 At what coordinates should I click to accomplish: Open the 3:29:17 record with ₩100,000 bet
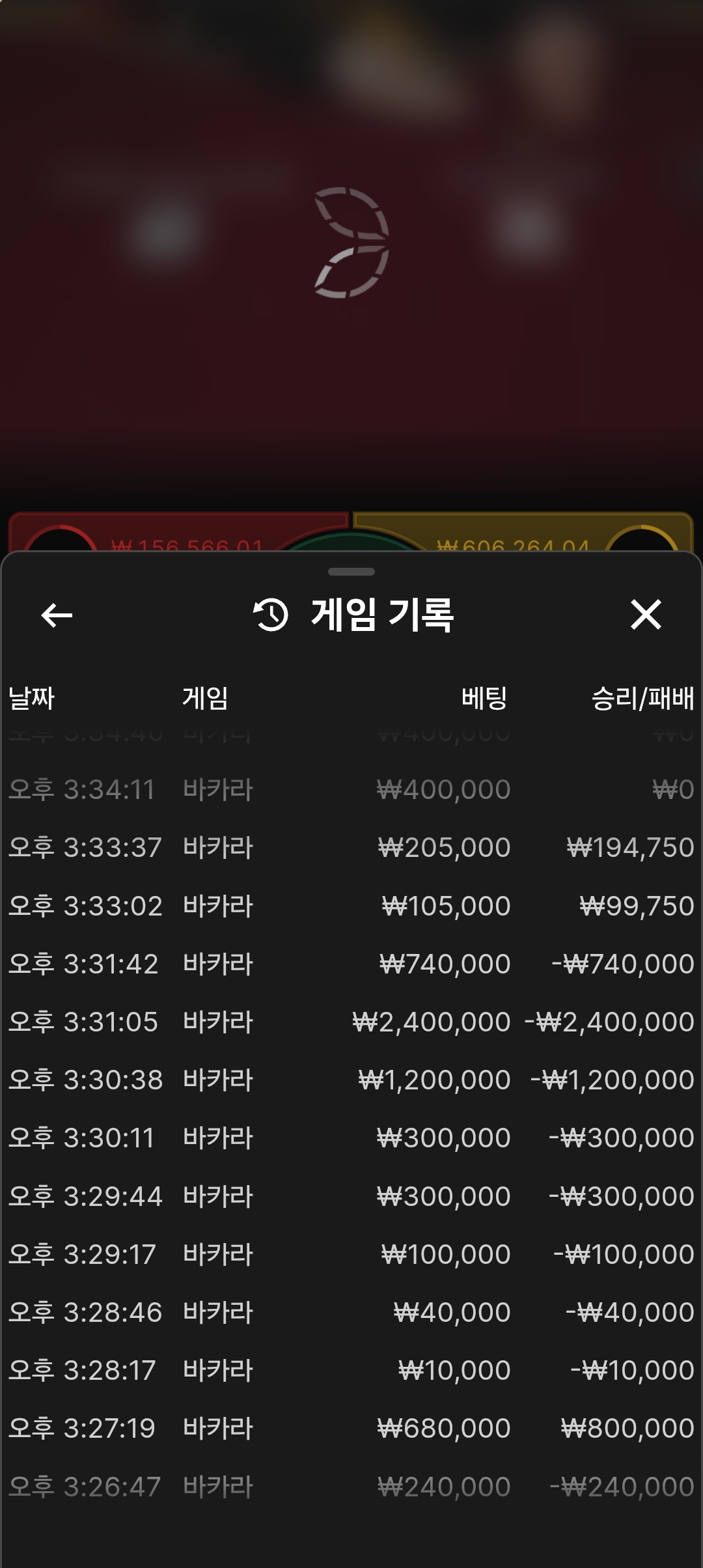point(351,1254)
